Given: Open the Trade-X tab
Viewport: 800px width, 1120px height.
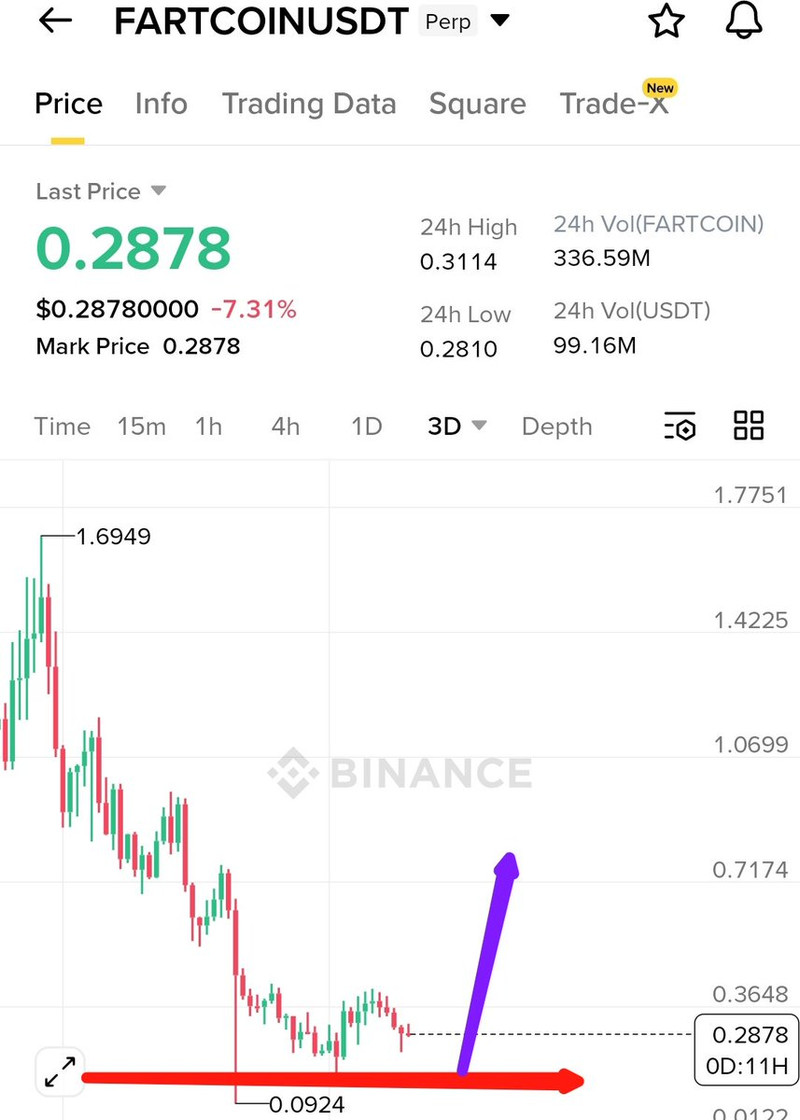Looking at the screenshot, I should coord(614,104).
